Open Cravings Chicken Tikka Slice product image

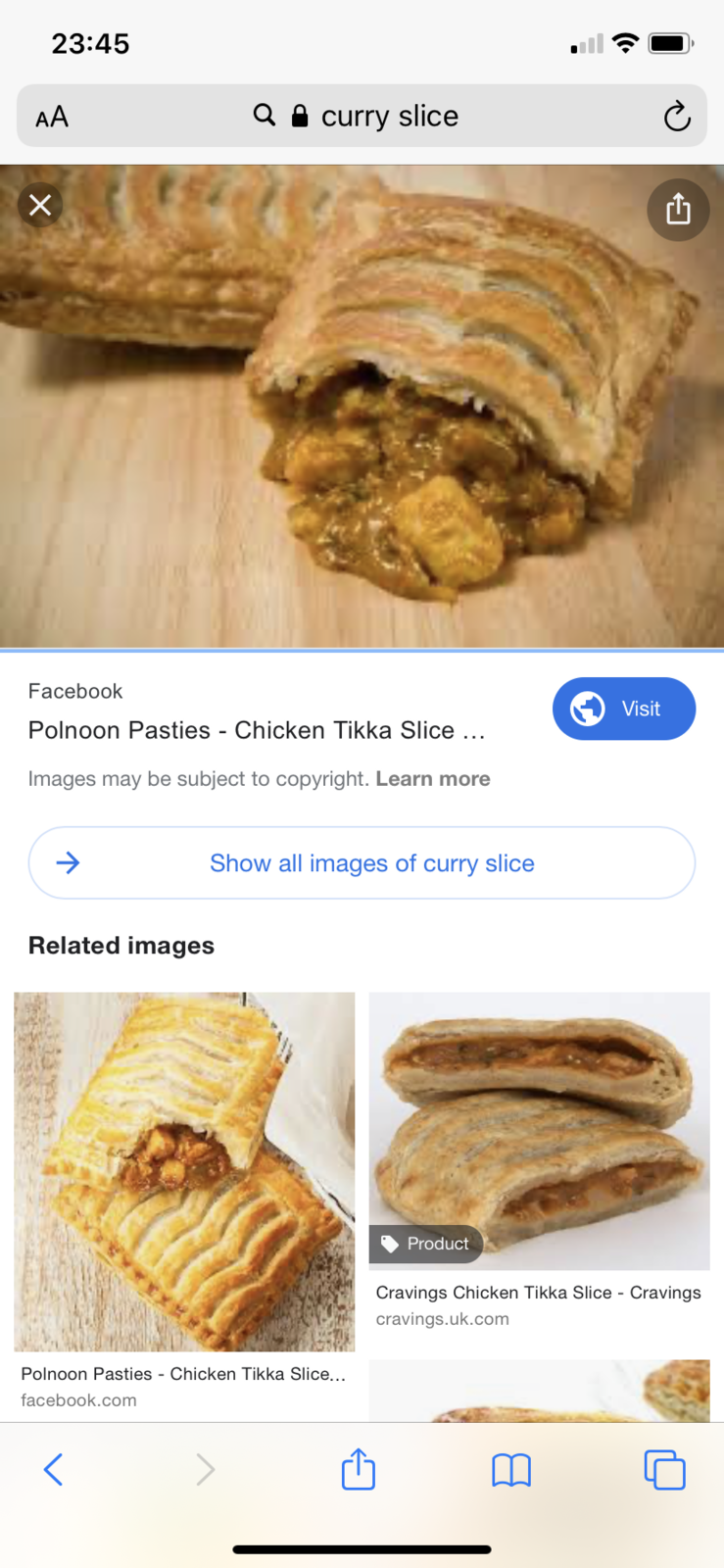point(539,1131)
